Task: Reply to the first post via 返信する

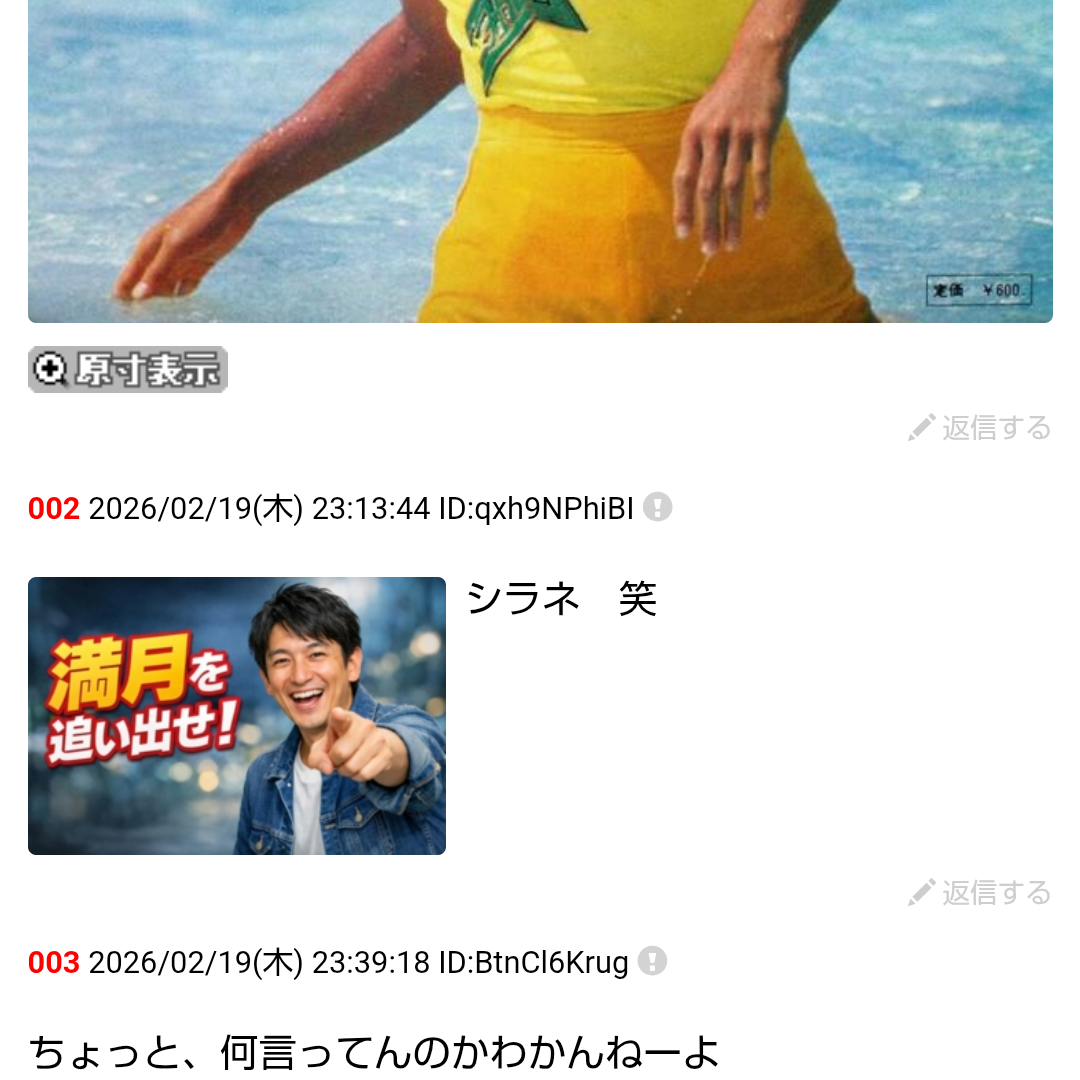Action: click(x=980, y=428)
